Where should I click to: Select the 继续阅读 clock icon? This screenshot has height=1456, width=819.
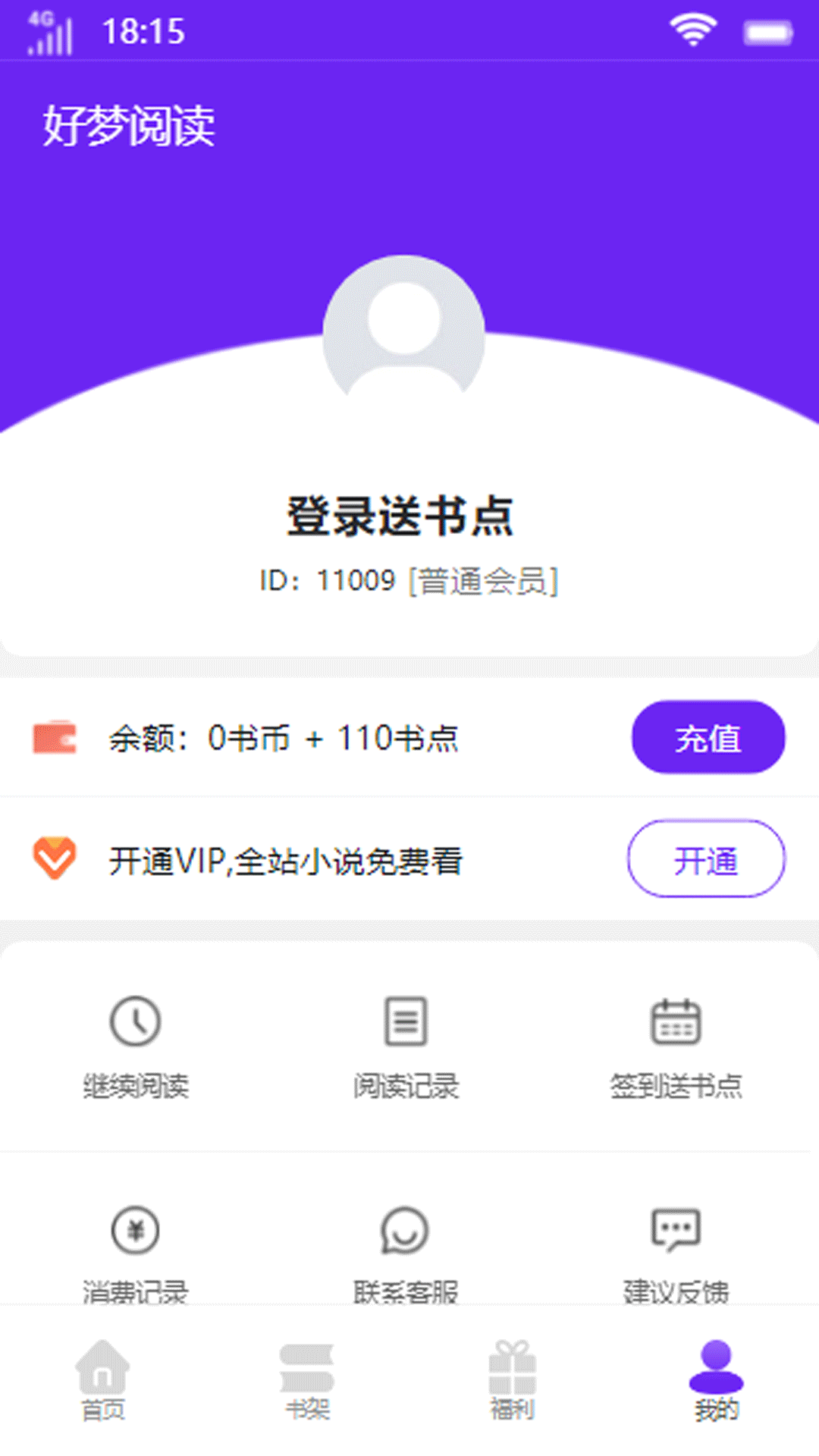pos(135,1020)
